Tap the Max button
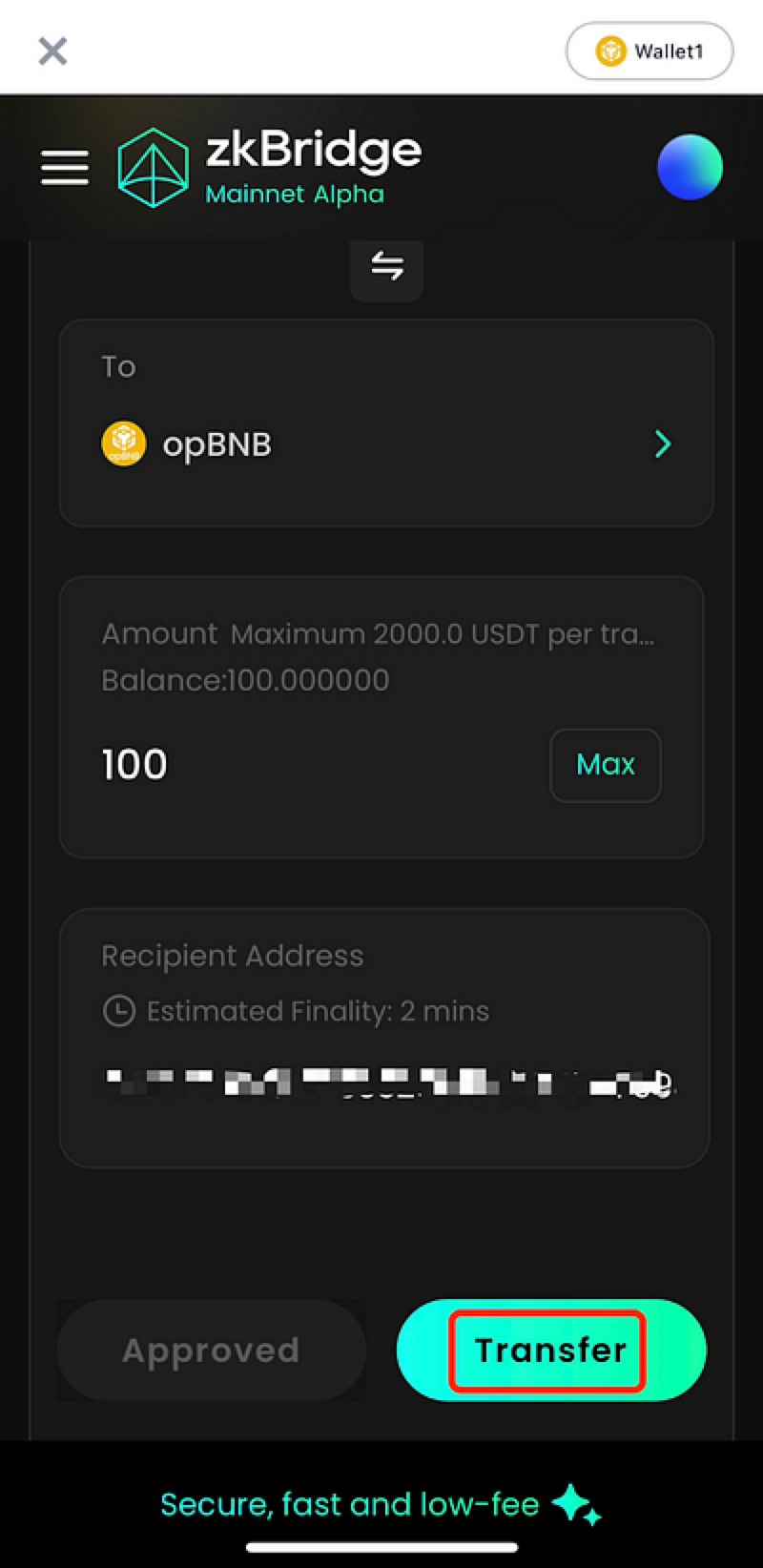This screenshot has width=763, height=1568. pyautogui.click(x=606, y=765)
